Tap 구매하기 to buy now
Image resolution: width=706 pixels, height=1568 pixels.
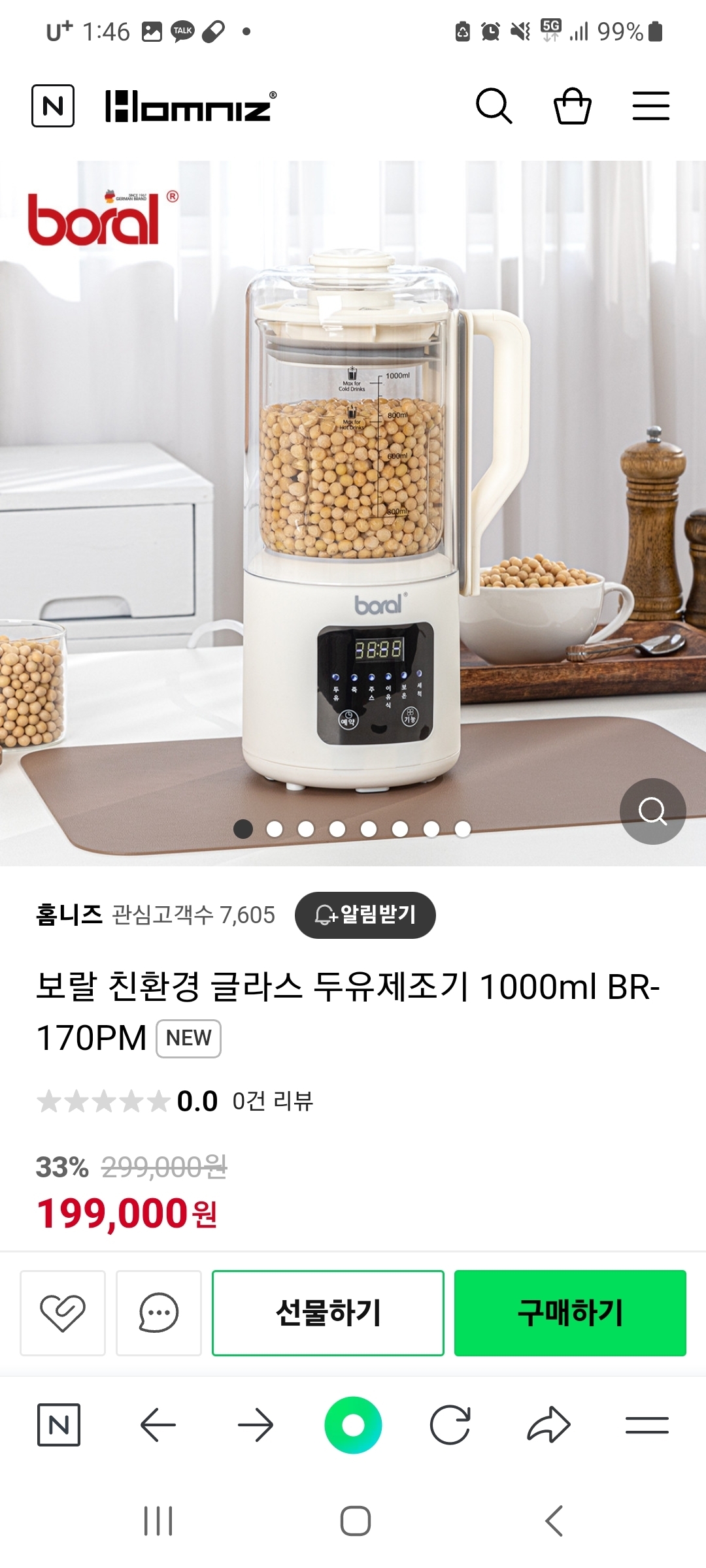[x=570, y=1313]
